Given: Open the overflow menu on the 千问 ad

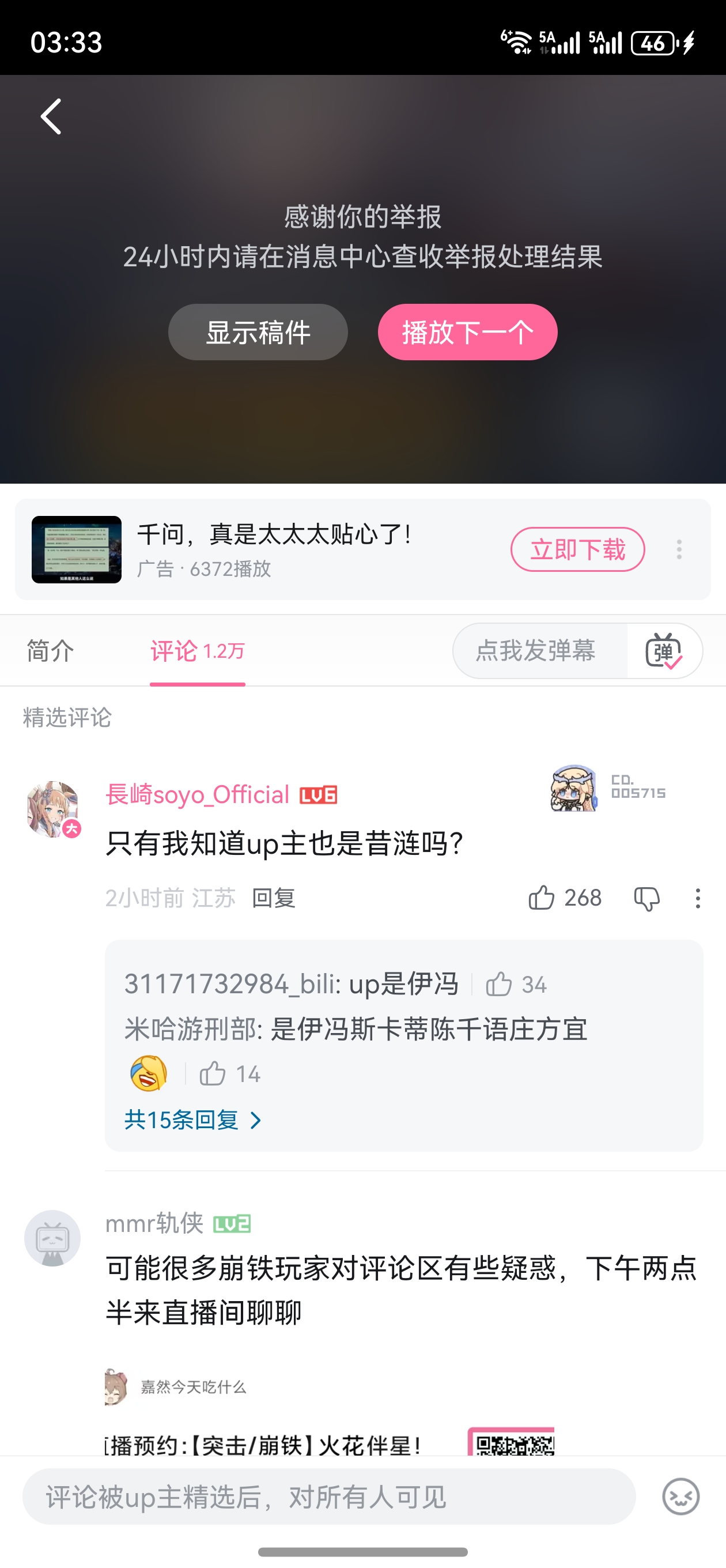Looking at the screenshot, I should click(x=679, y=549).
